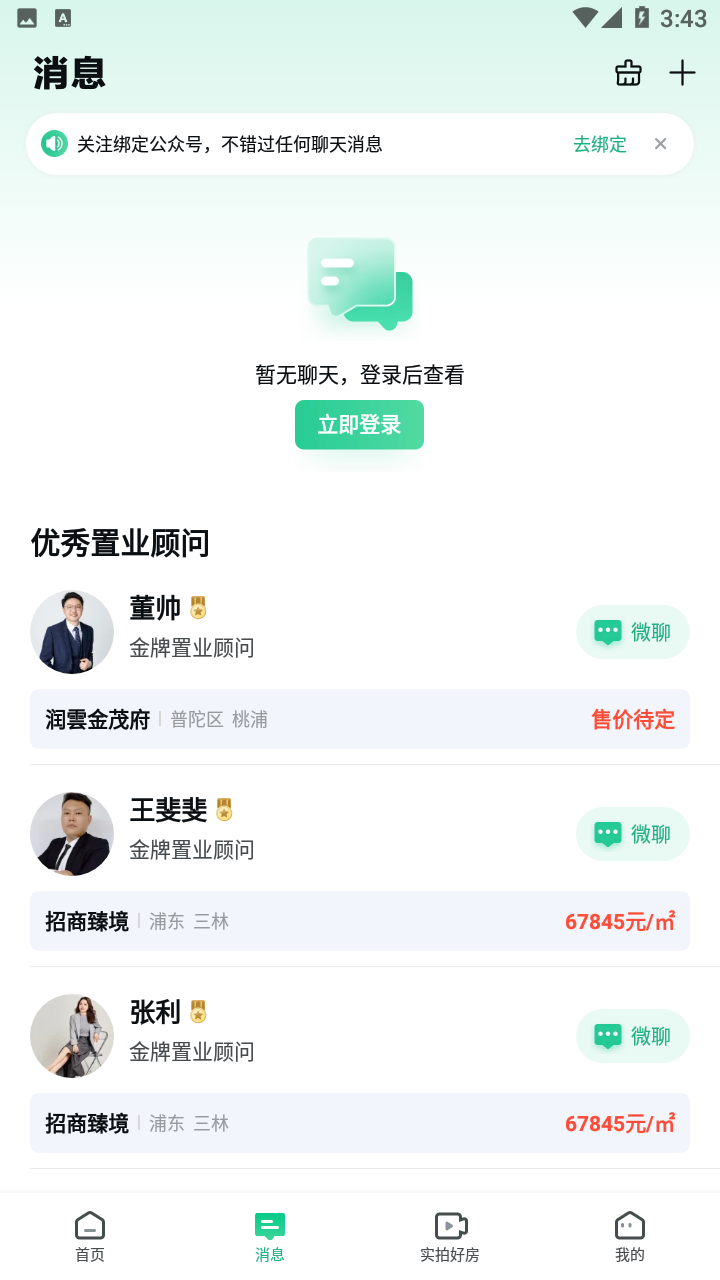This screenshot has width=720, height=1280.
Task: Switch to the 实拍好房 tab
Action: coord(450,1237)
